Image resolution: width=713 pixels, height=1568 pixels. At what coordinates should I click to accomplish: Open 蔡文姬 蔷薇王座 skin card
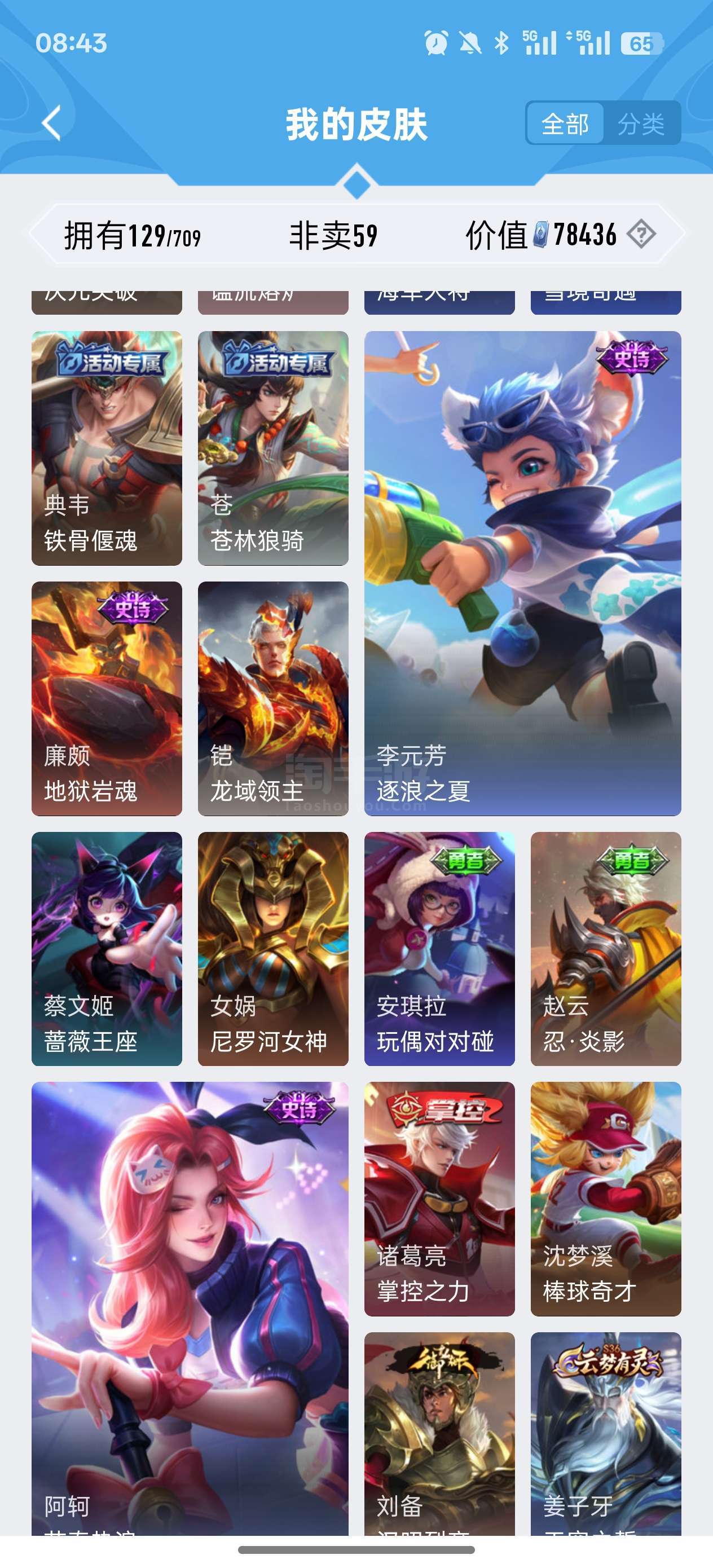pyautogui.click(x=107, y=948)
